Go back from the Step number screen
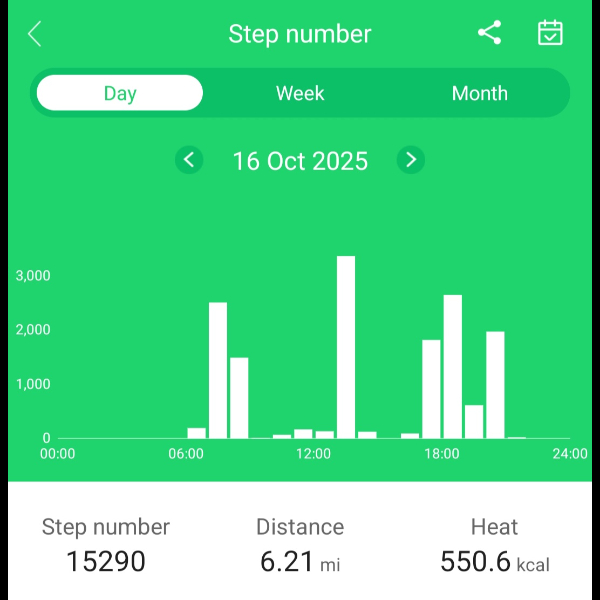 [34, 34]
